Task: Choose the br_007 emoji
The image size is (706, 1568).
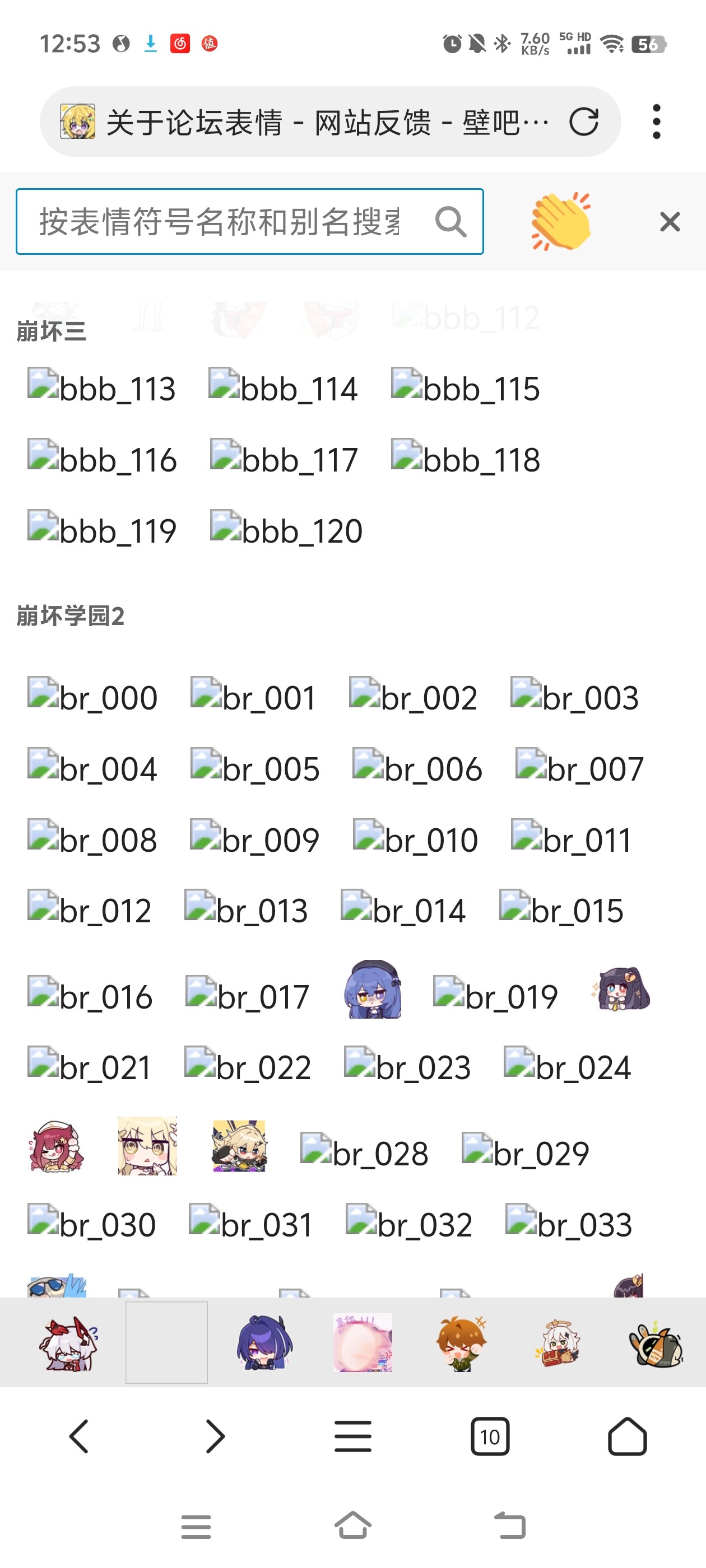Action: [579, 768]
